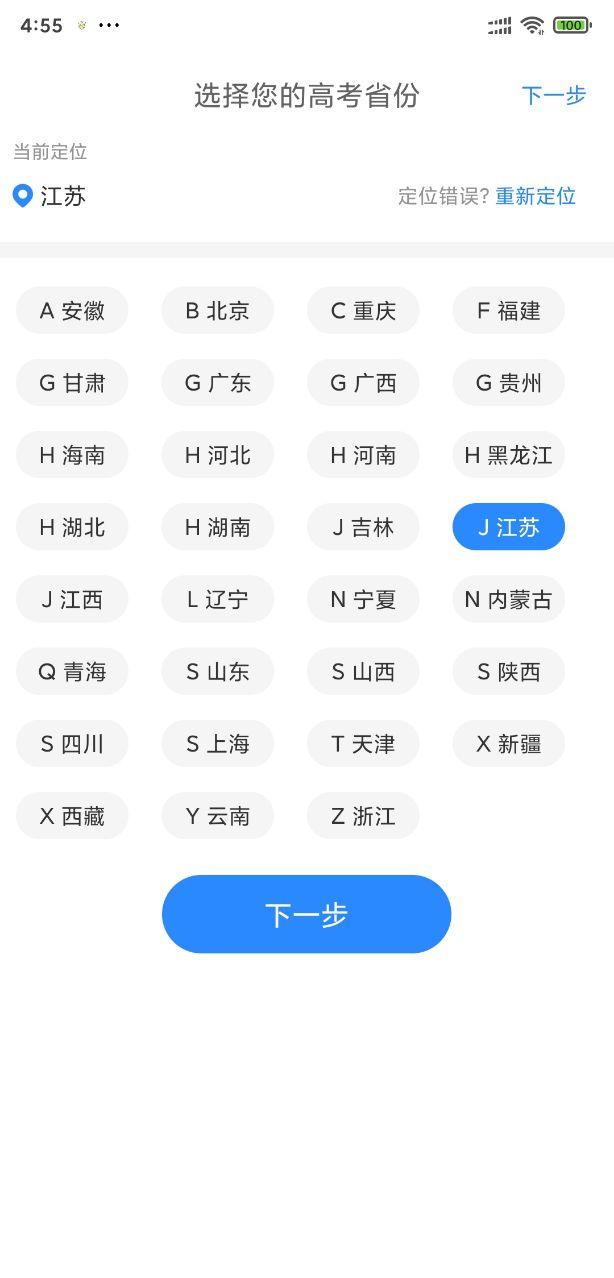Select 河南 as the province
Viewport: 614px width, 1278px height.
(x=363, y=455)
